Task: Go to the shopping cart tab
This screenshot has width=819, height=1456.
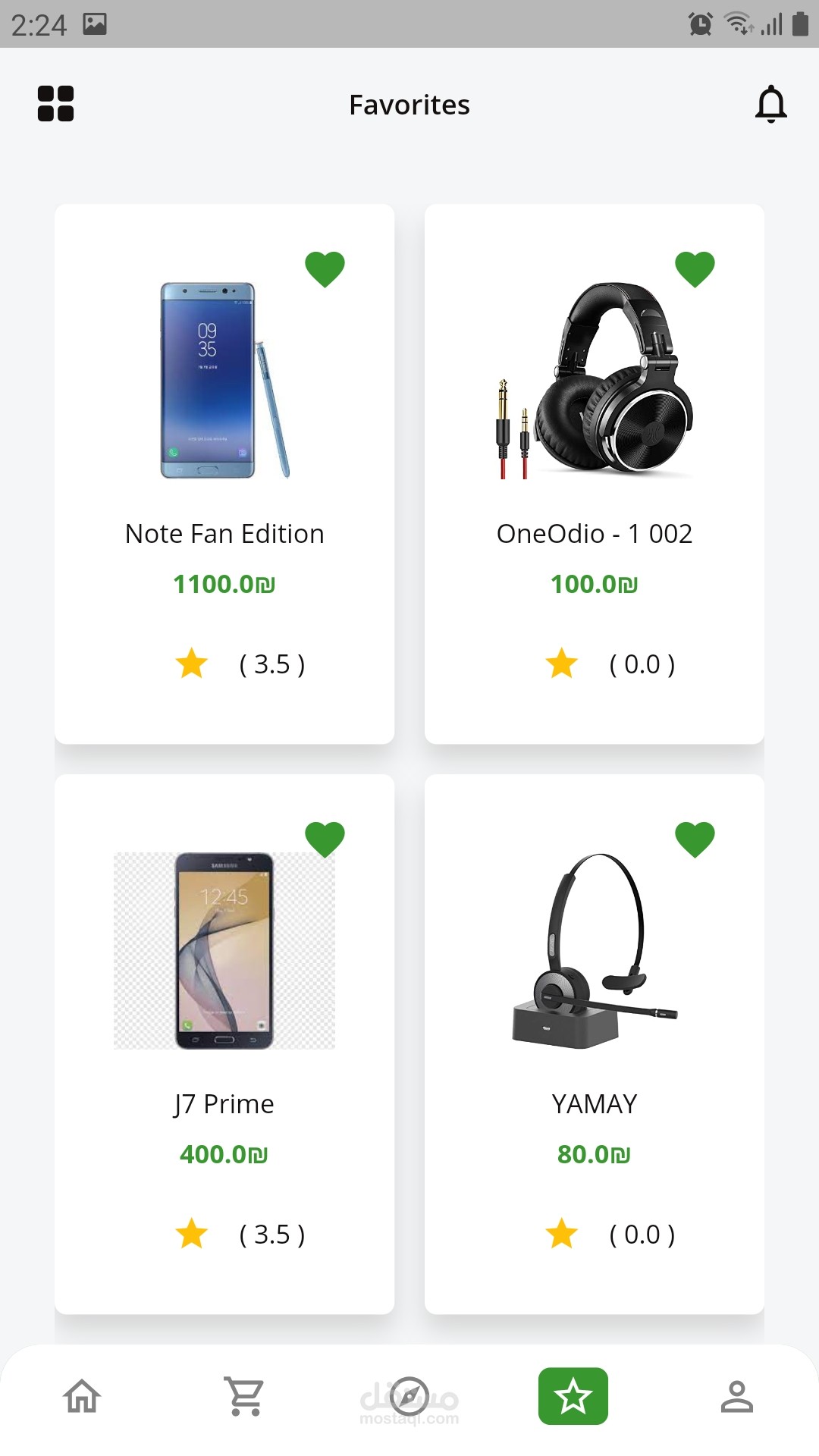Action: pyautogui.click(x=245, y=1396)
